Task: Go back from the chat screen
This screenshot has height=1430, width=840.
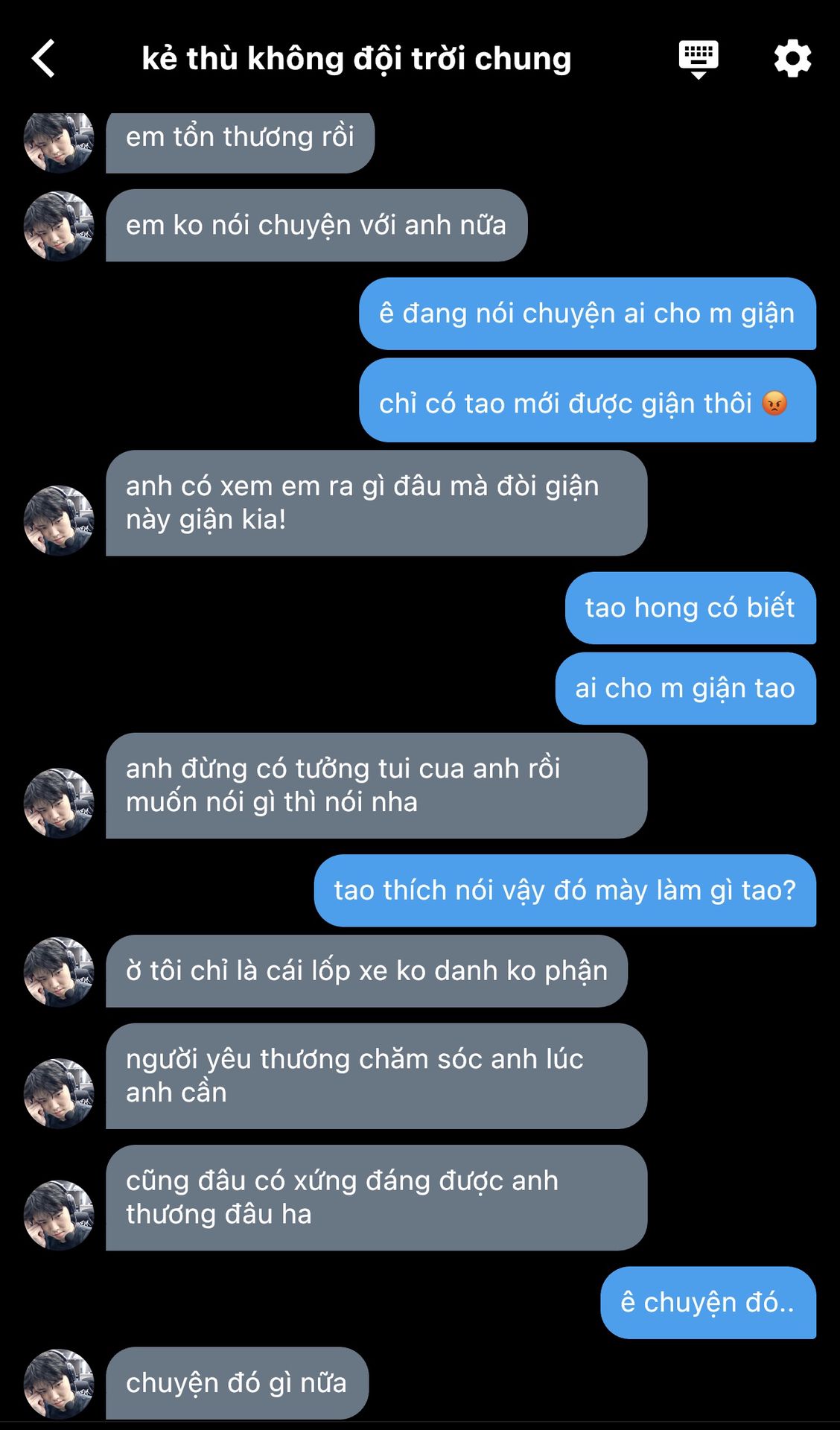Action: 44,59
